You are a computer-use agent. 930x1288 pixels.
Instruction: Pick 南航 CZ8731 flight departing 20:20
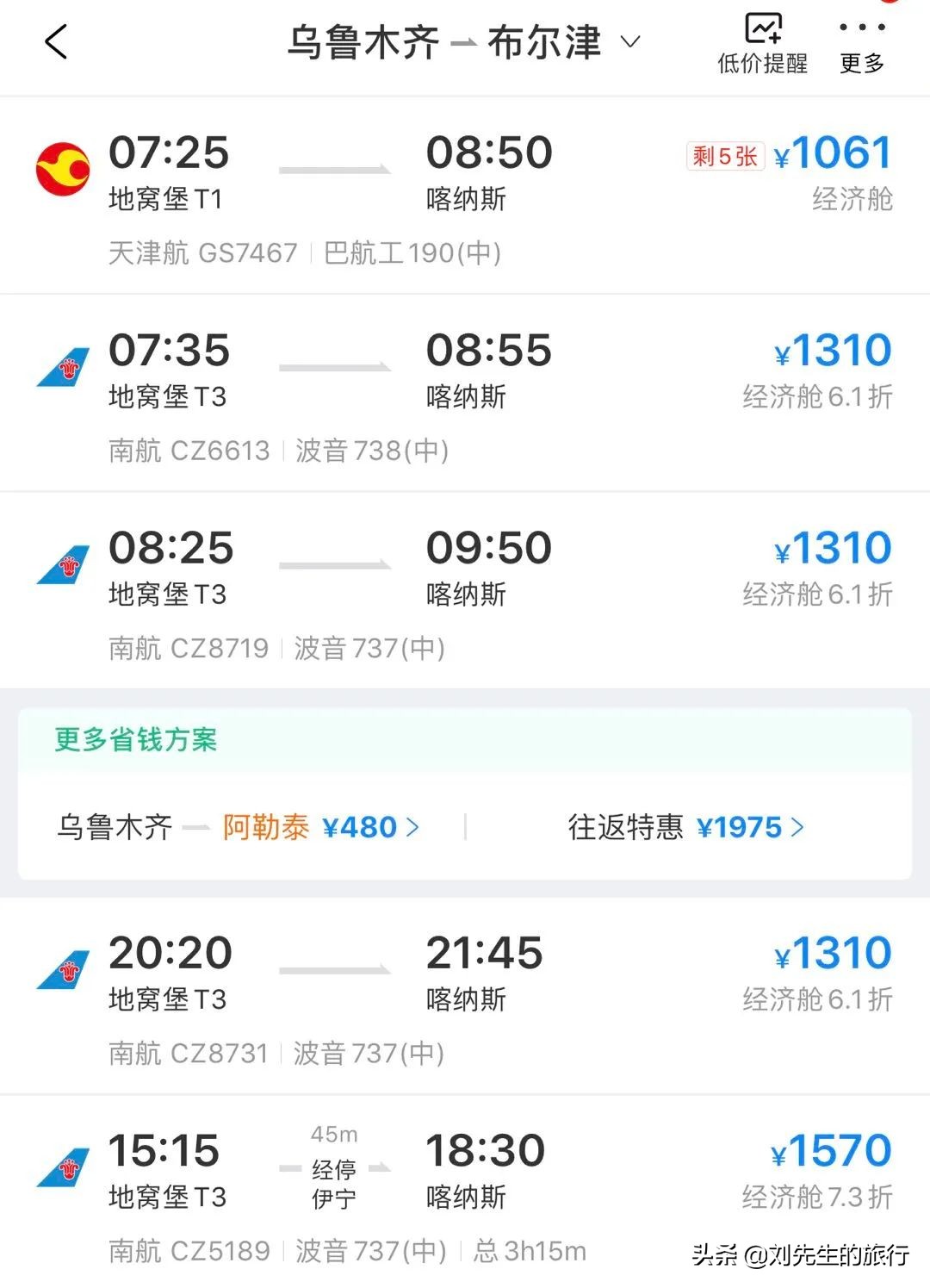point(465,997)
